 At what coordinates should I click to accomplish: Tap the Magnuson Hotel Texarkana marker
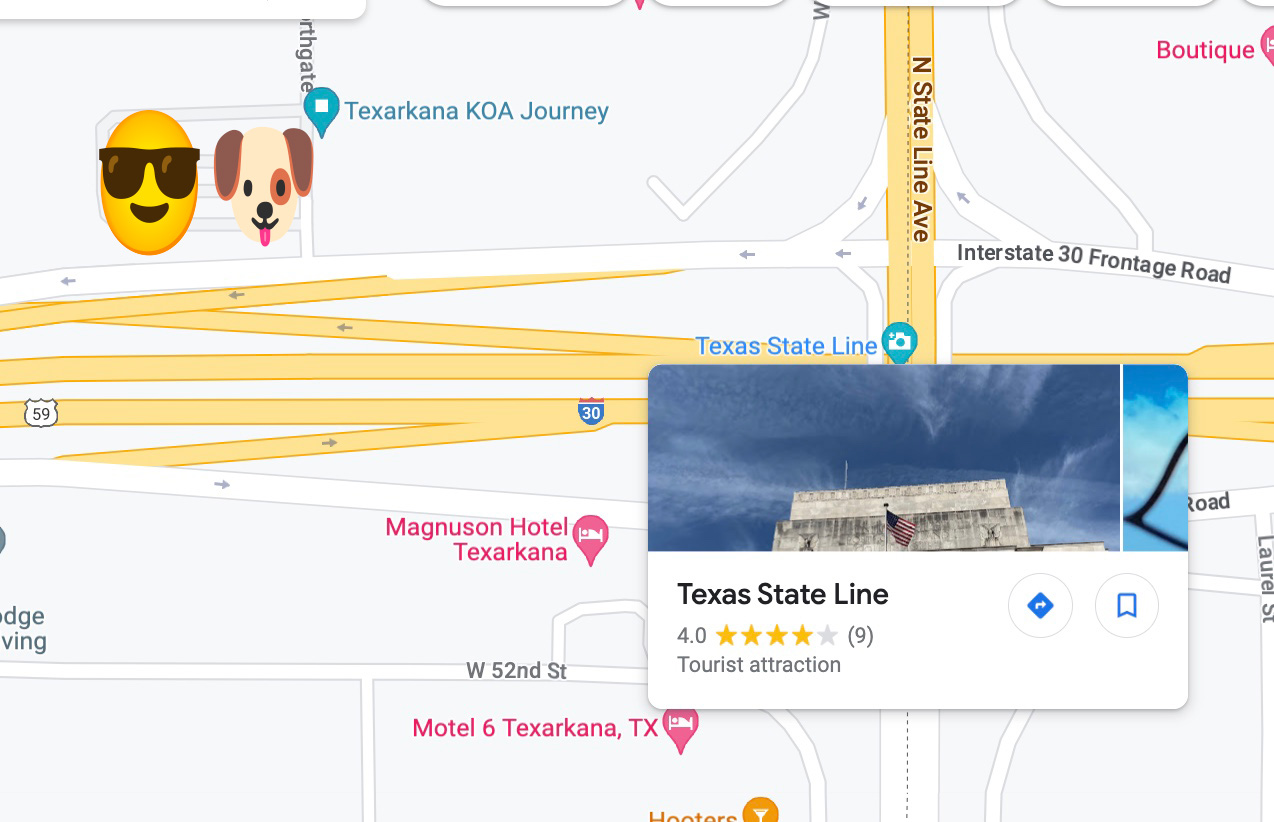click(x=591, y=538)
